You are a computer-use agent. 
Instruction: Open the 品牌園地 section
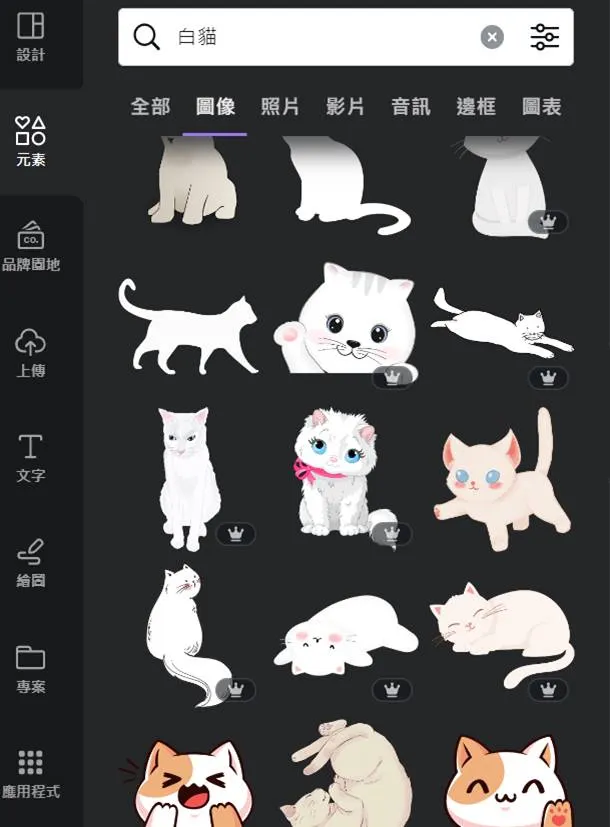coord(31,247)
